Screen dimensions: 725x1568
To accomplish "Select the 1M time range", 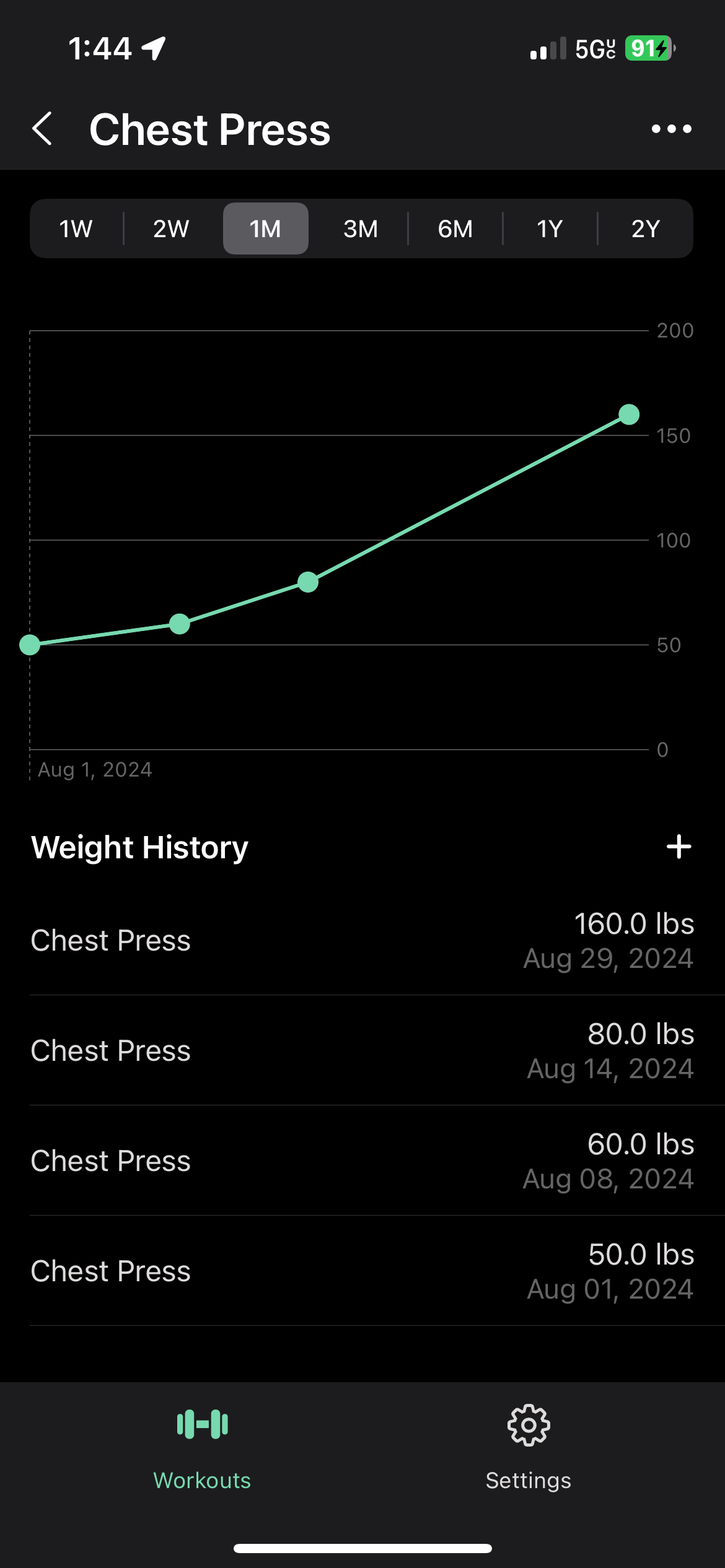I will (x=265, y=229).
